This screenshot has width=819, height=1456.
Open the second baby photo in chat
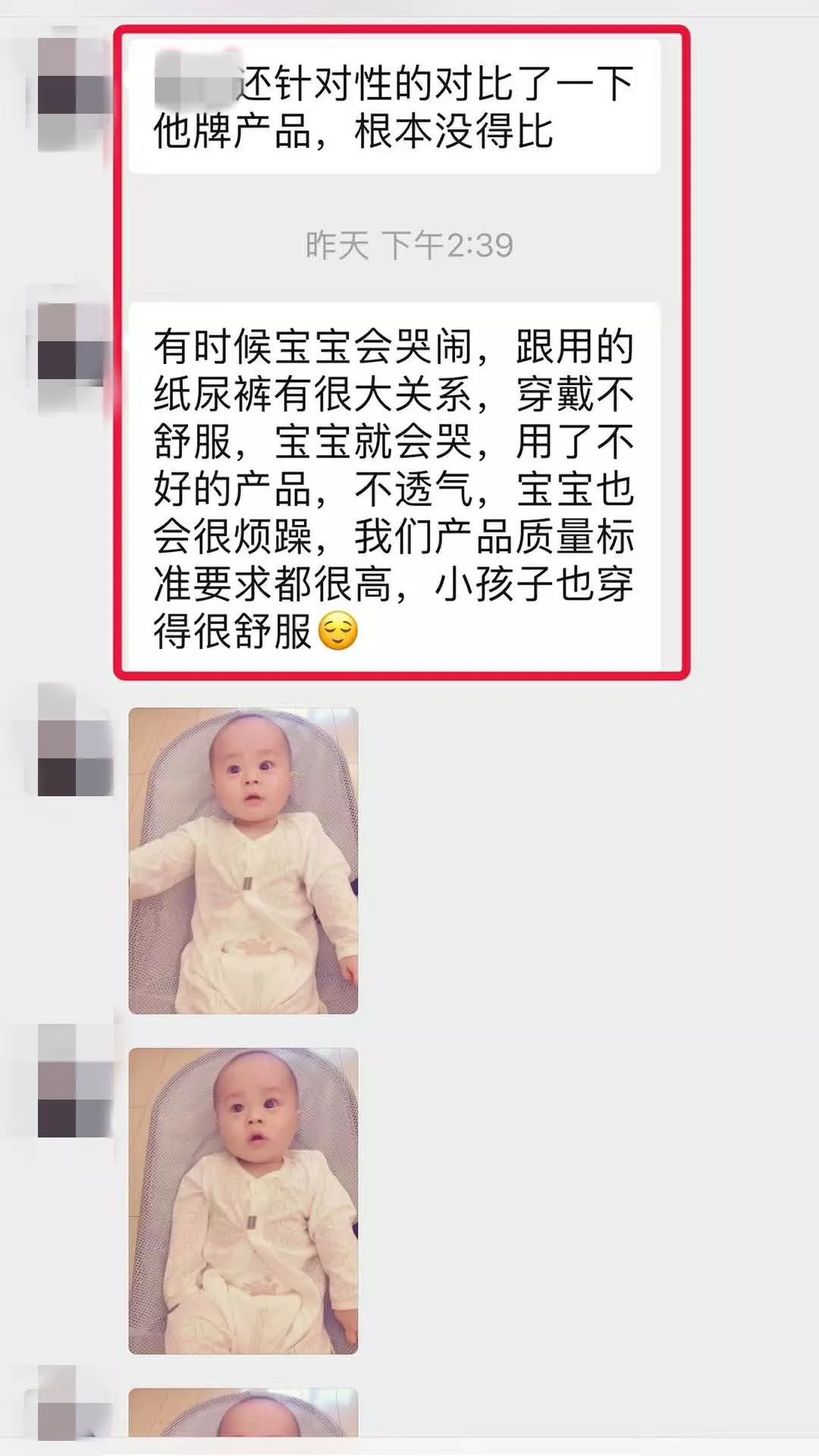pos(243,1200)
